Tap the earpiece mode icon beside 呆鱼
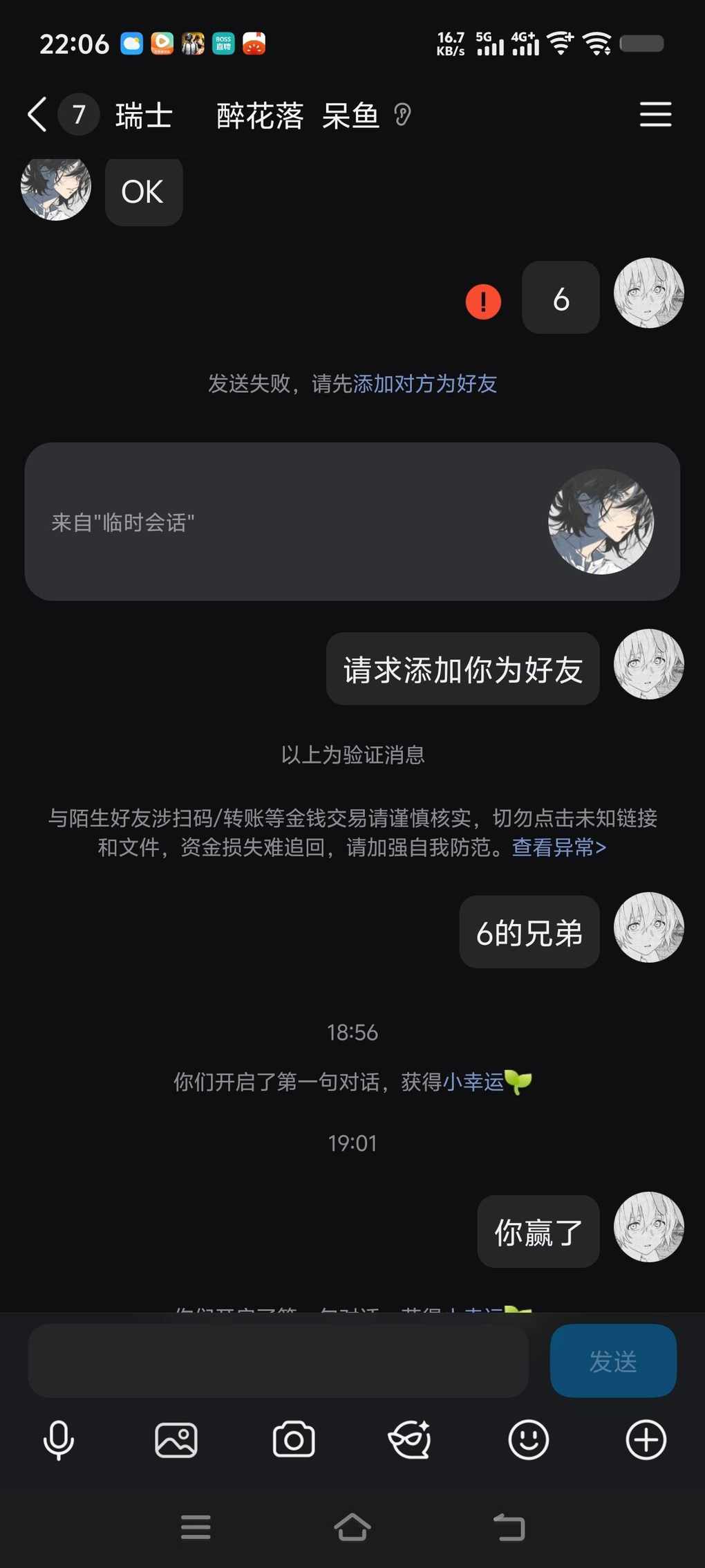The height and width of the screenshot is (1568, 705). (402, 115)
